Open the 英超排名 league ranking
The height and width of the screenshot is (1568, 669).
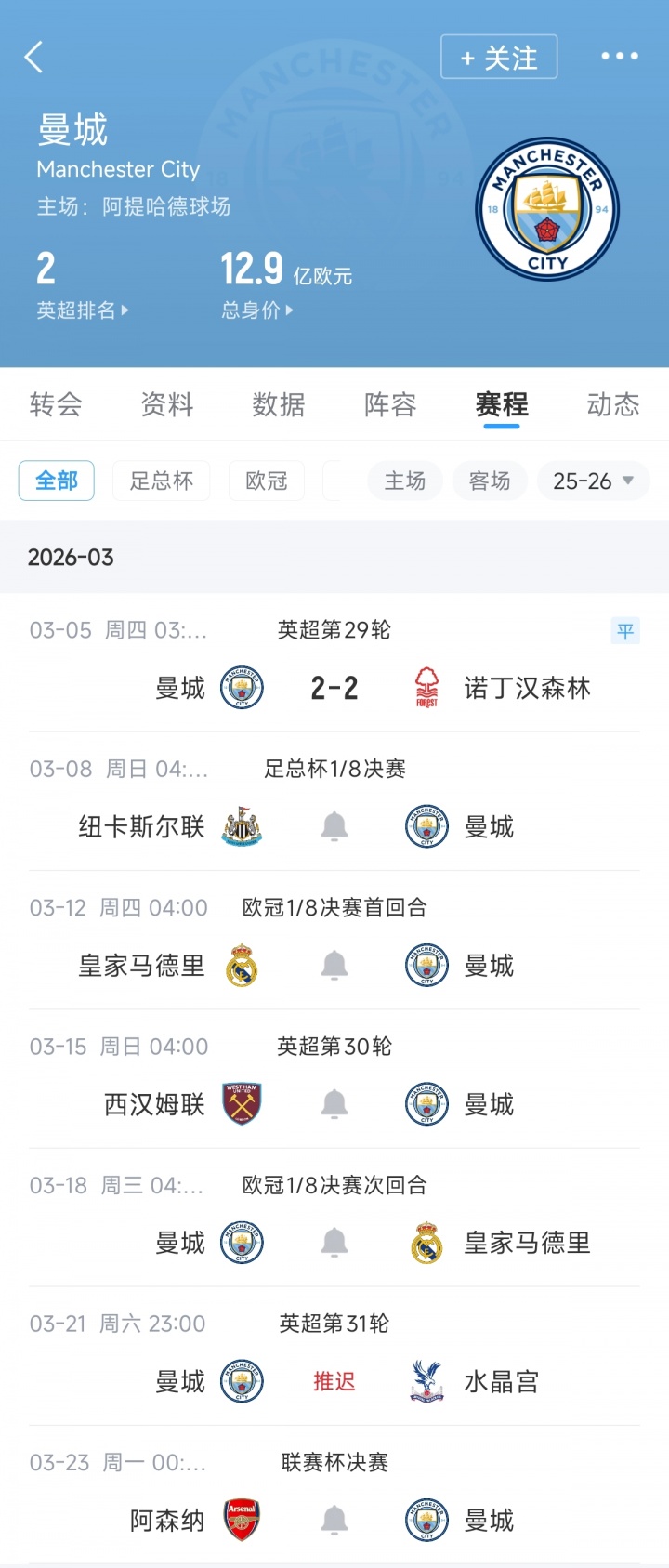point(82,310)
